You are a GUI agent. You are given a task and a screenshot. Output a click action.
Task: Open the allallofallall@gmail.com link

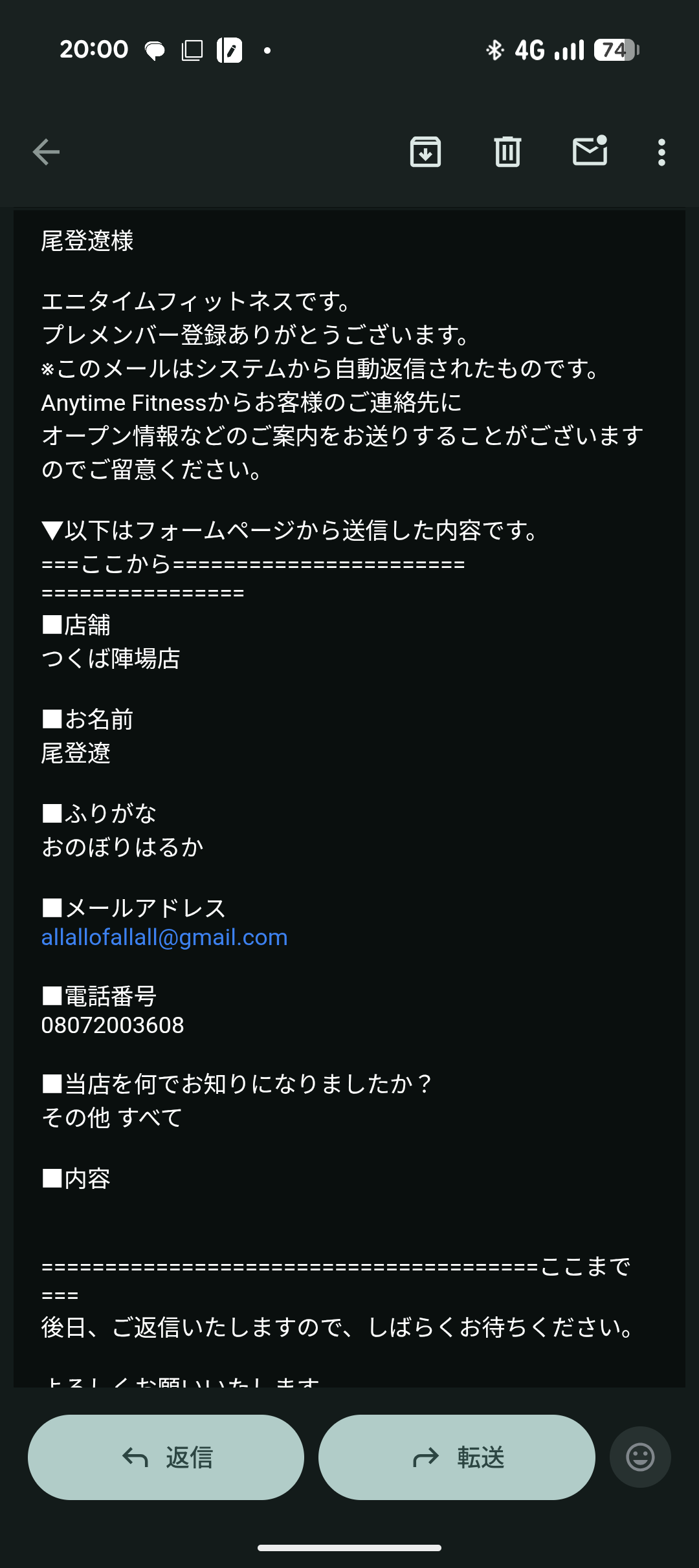click(164, 937)
